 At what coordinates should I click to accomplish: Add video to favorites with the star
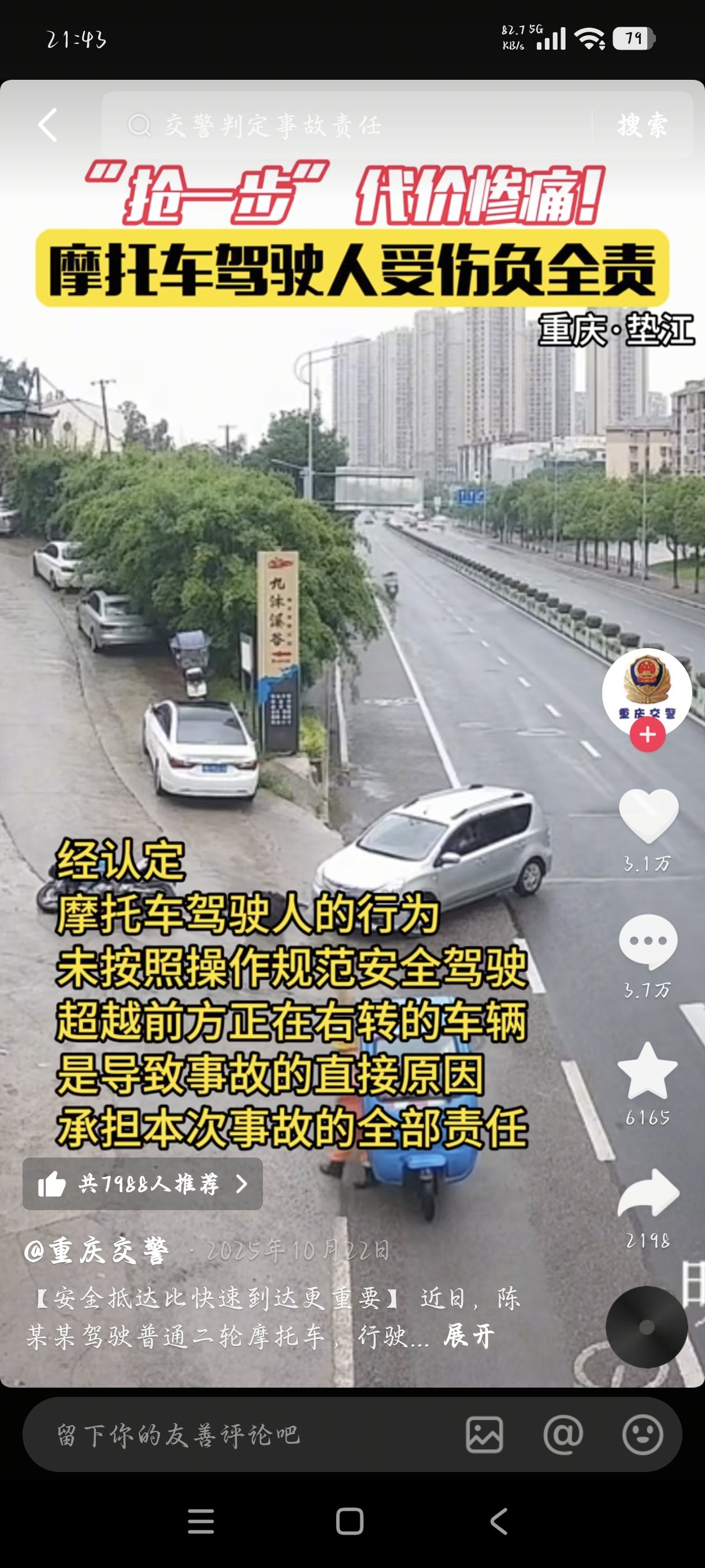tap(648, 1070)
